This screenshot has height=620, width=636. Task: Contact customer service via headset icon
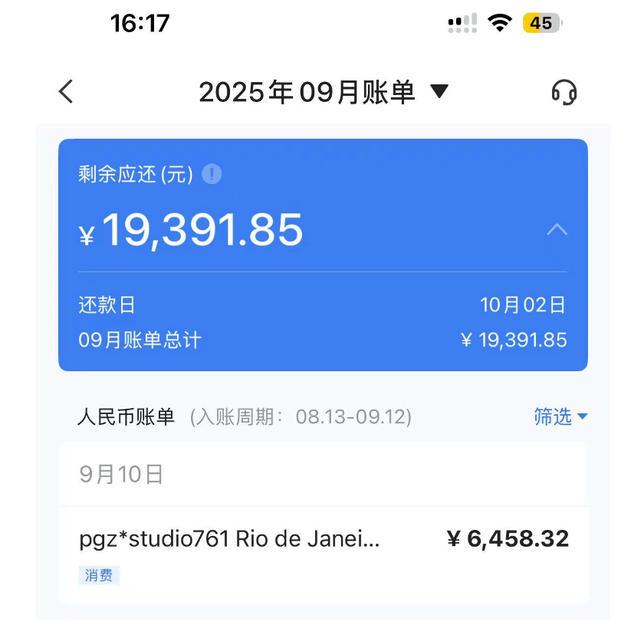coord(564,92)
